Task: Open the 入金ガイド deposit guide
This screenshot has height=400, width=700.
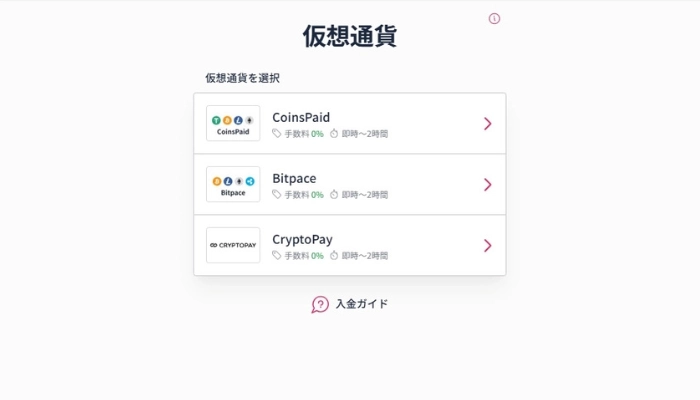Action: (350, 304)
